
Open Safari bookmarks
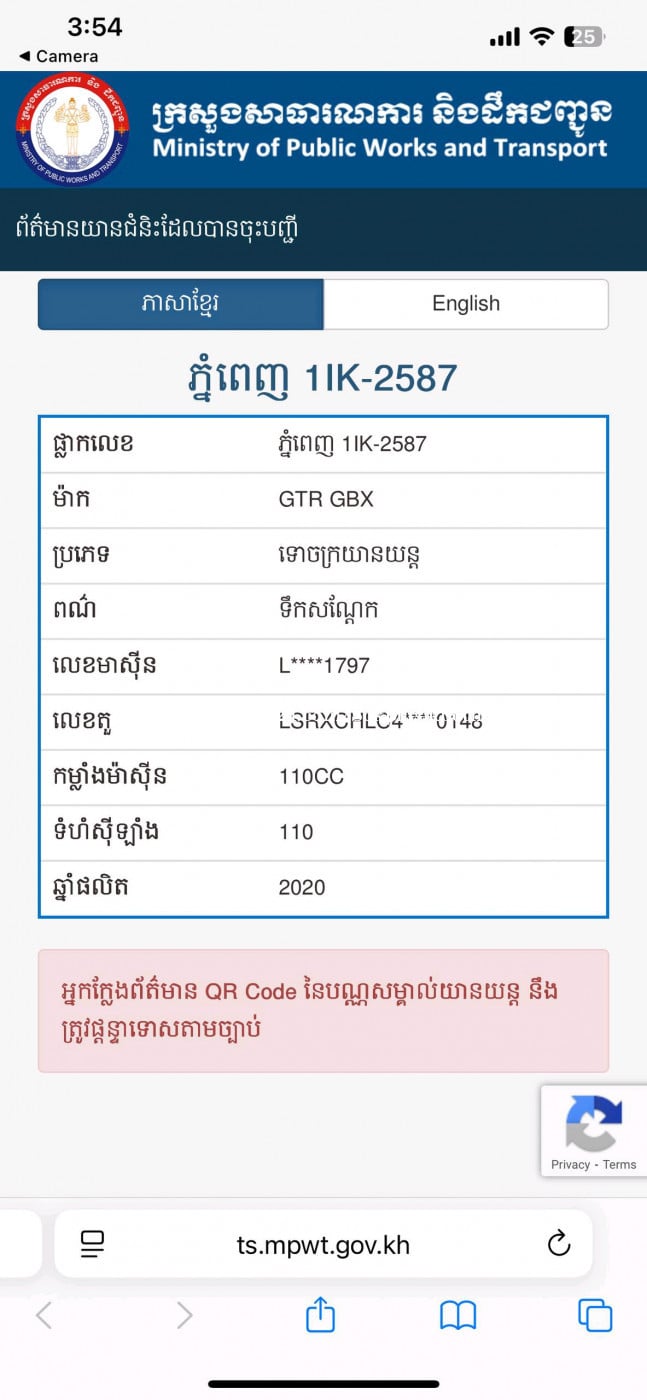click(458, 1316)
